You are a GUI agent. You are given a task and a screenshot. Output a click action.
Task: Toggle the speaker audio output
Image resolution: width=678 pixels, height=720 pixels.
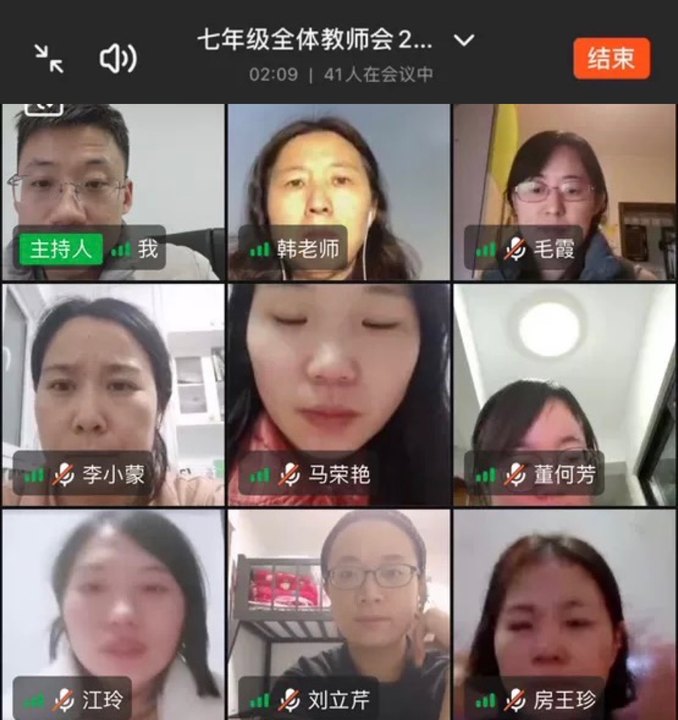tap(118, 58)
